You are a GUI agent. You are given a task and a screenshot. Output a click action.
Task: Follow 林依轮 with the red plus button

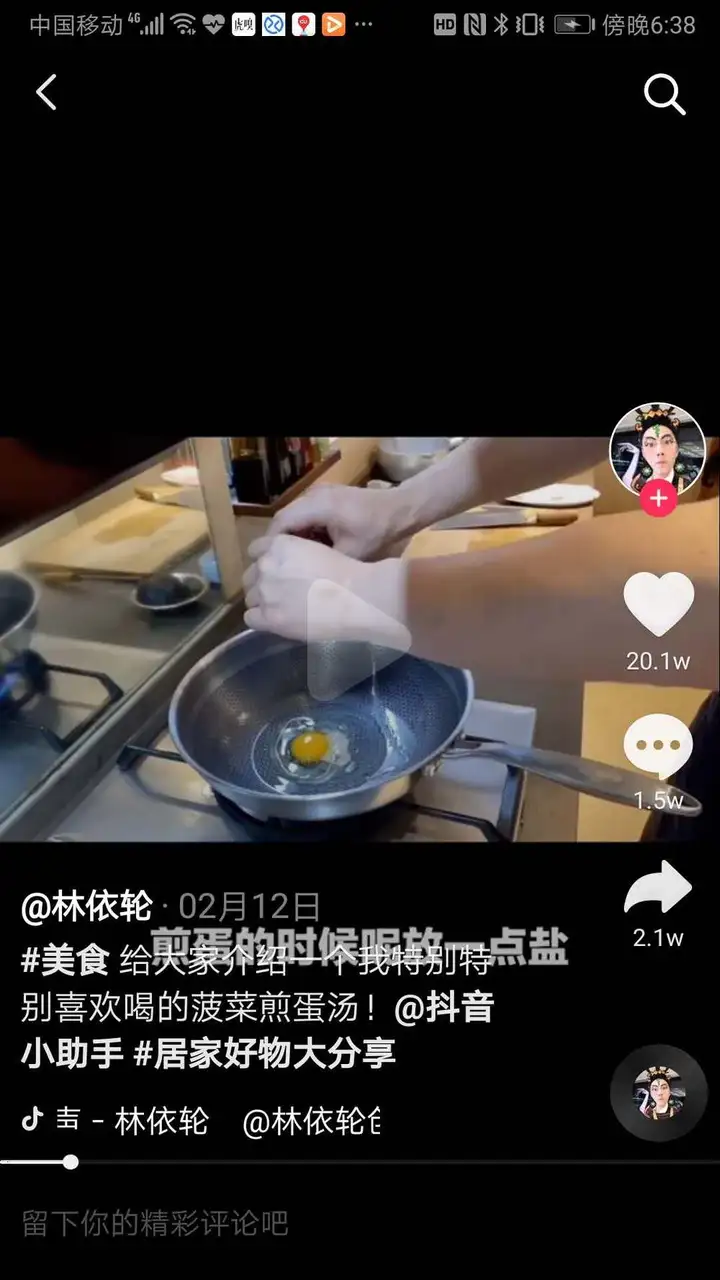(x=657, y=499)
